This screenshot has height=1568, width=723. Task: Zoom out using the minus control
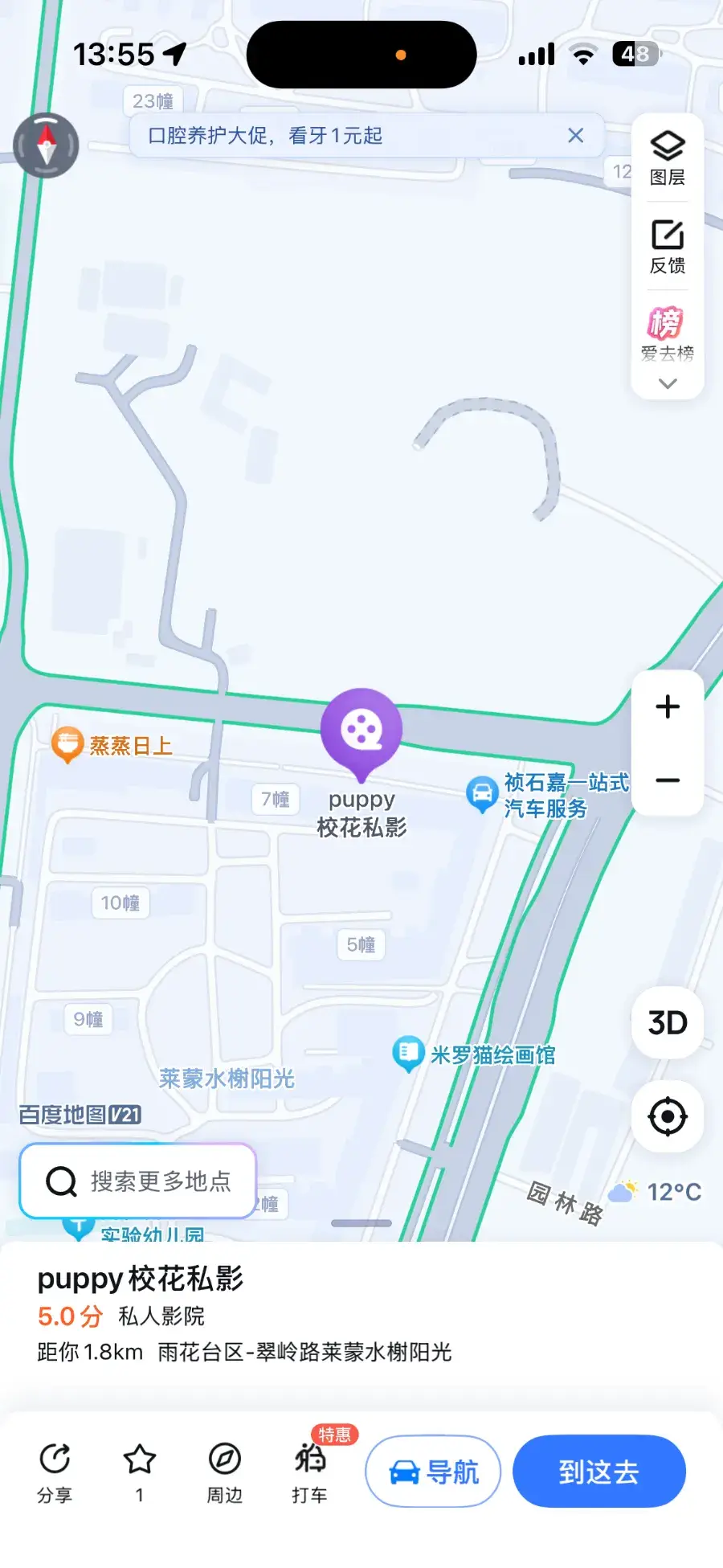(667, 780)
